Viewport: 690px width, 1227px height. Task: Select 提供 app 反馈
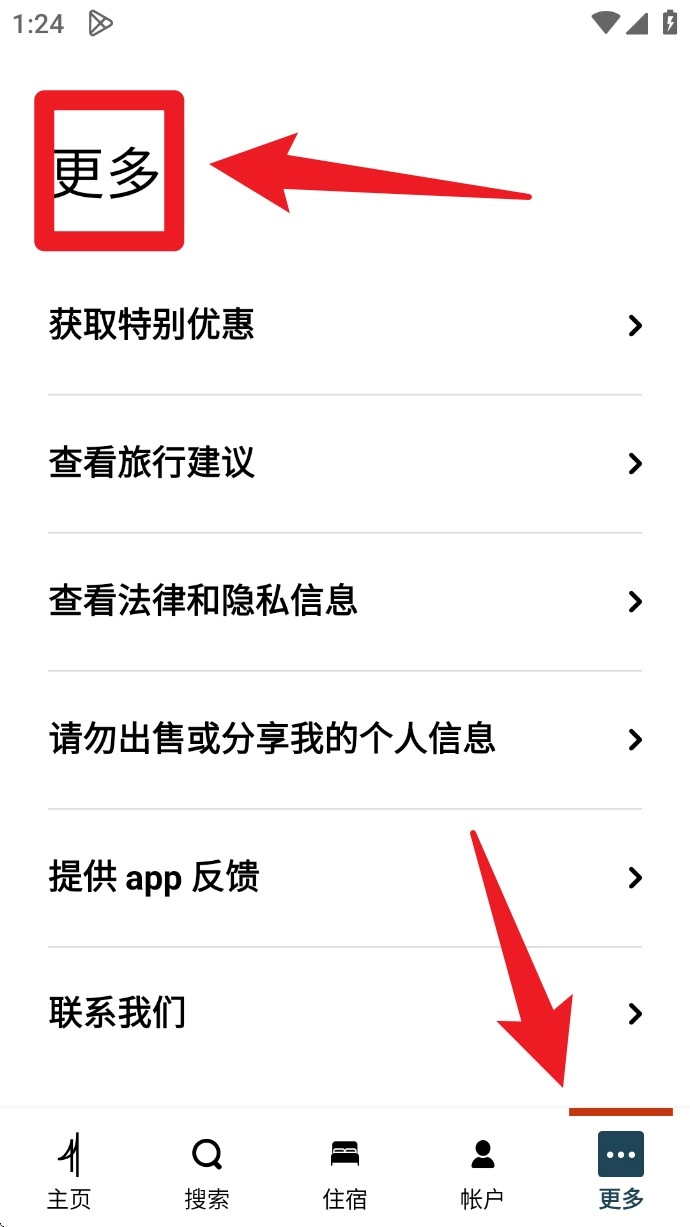point(344,877)
